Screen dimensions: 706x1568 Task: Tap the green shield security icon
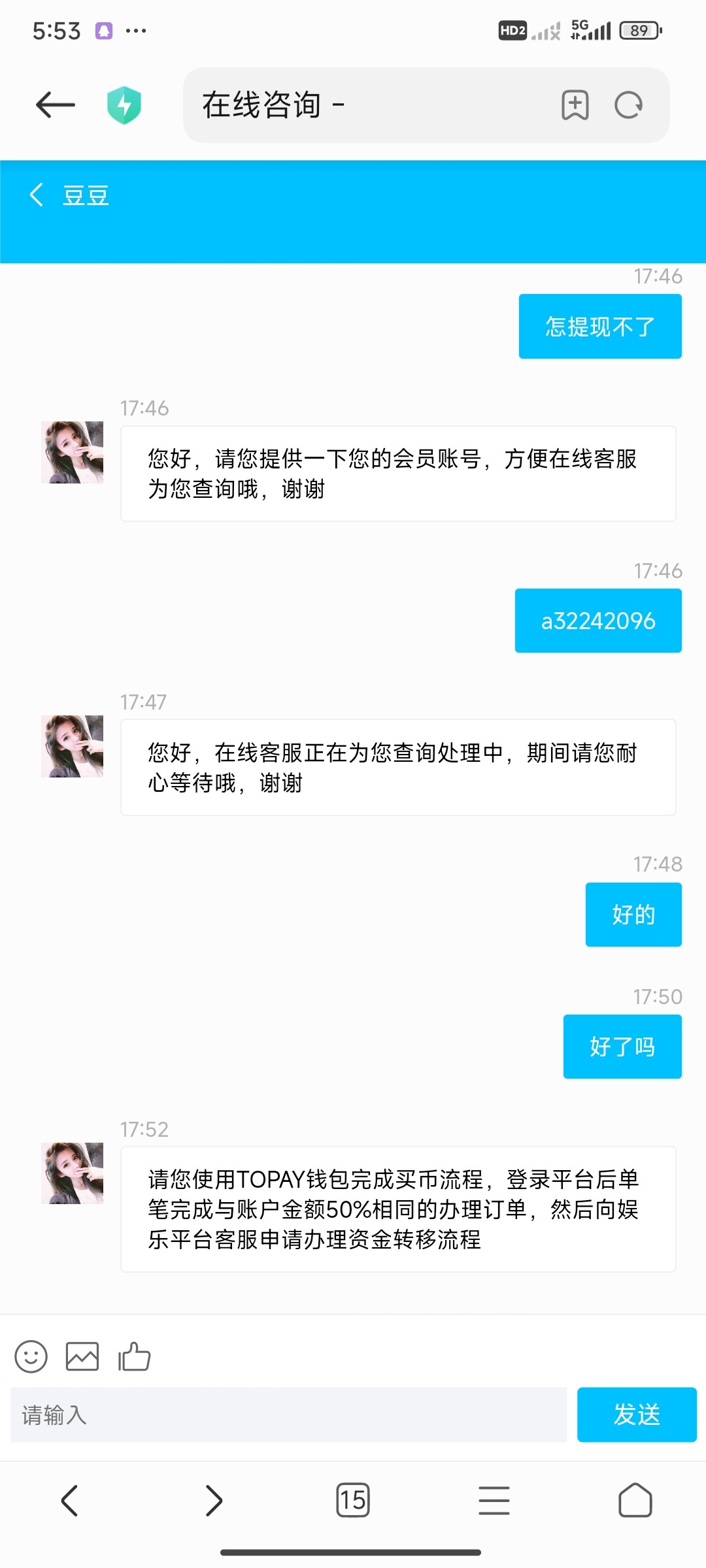[124, 105]
